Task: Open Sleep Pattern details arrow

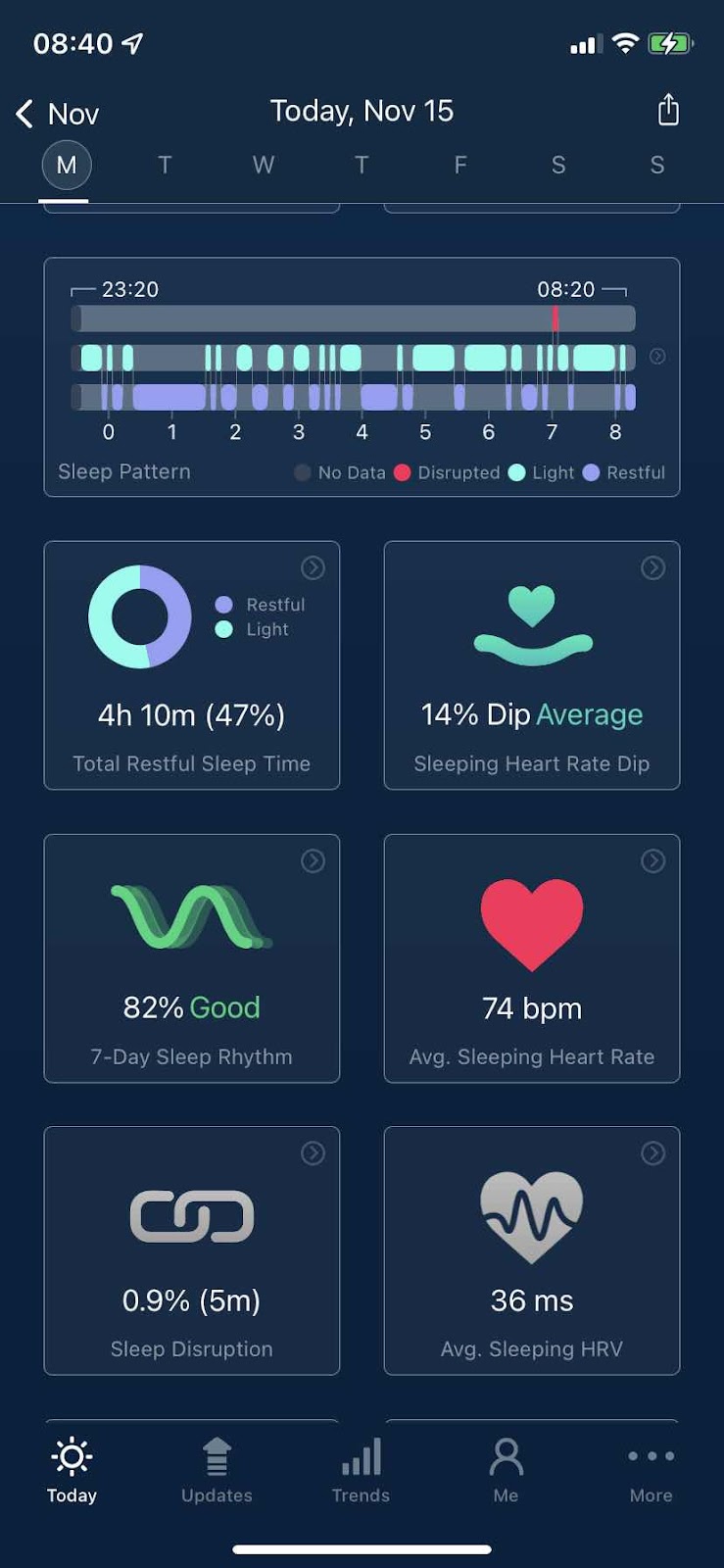Action: tap(657, 357)
